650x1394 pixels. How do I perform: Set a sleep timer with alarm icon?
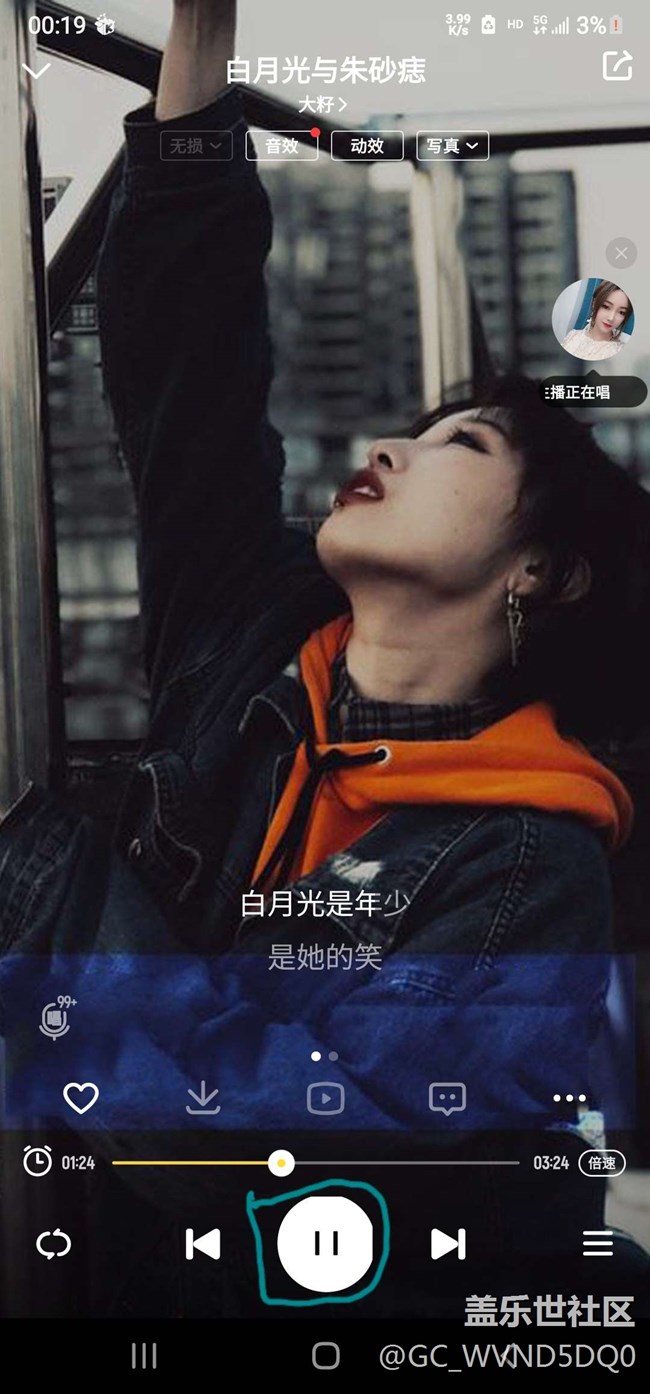[38, 1162]
